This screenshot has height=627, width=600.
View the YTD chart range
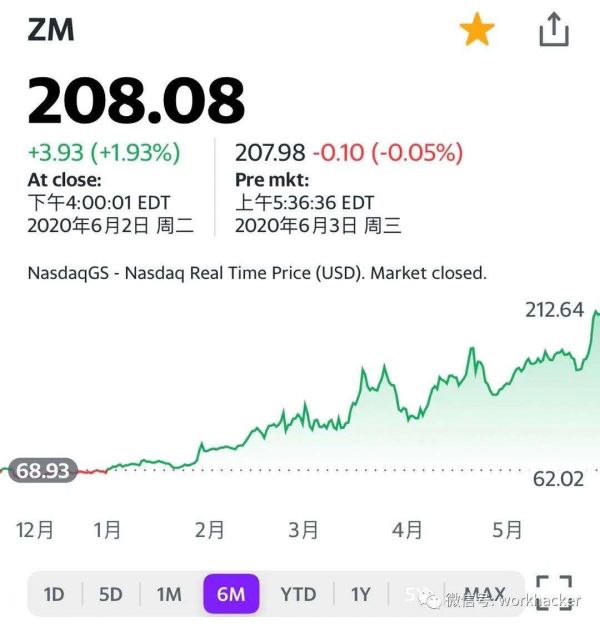pyautogui.click(x=298, y=594)
